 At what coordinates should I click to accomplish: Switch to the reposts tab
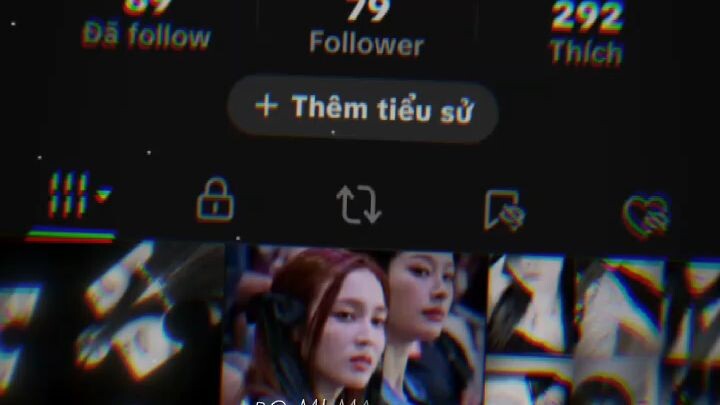[x=358, y=203]
